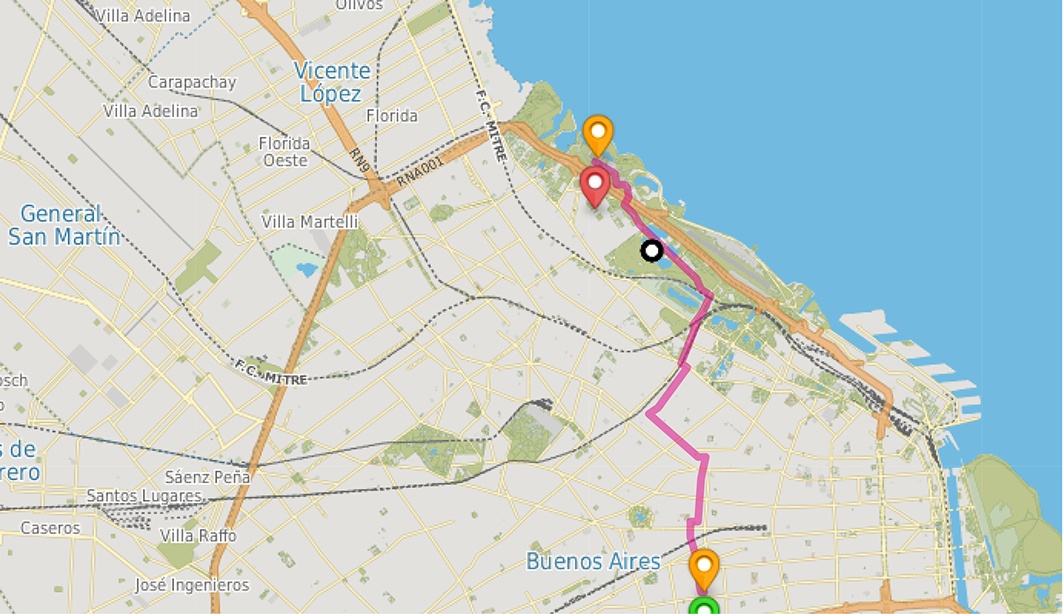The height and width of the screenshot is (614, 1063).
Task: Tap the red map pin marker
Action: pos(595,185)
